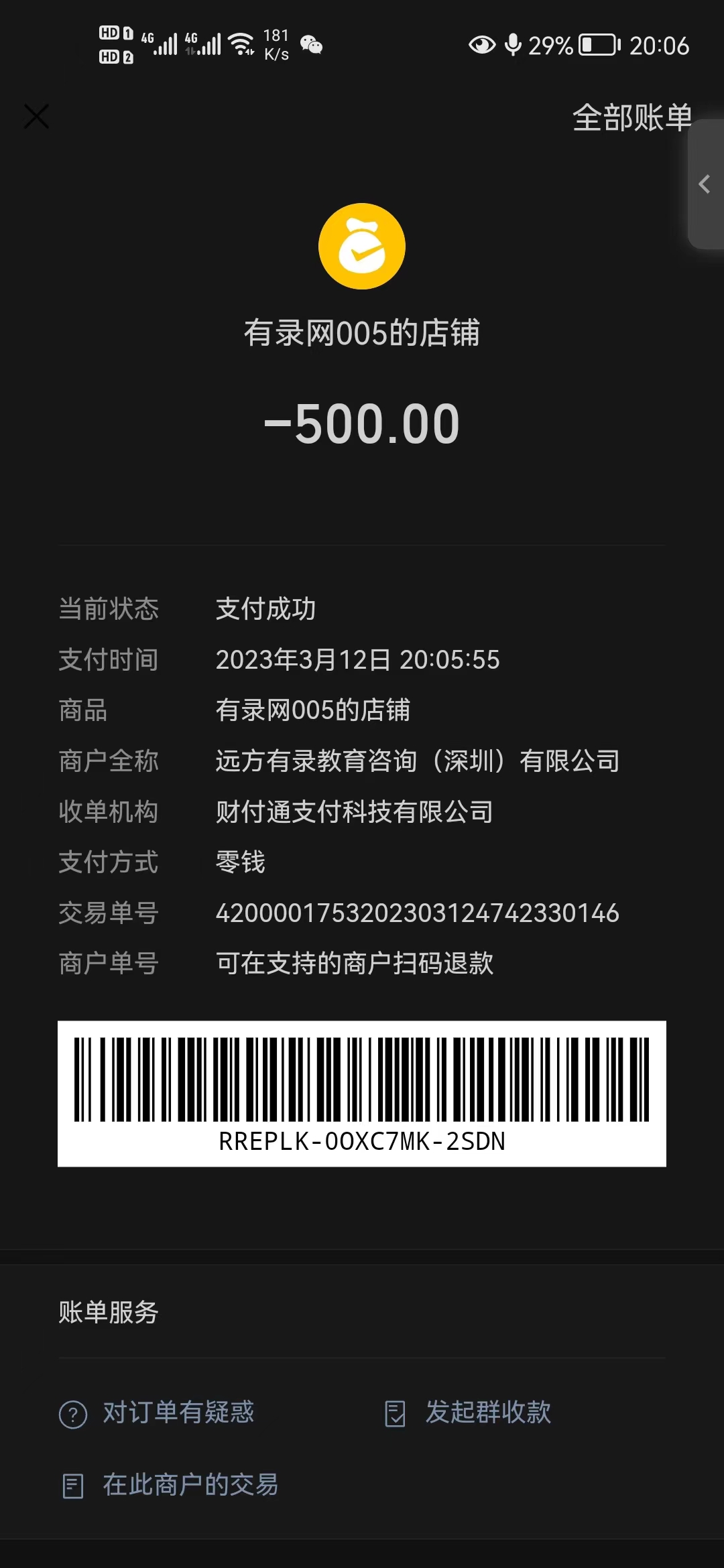The height and width of the screenshot is (1568, 724).
Task: Close the payment detail page
Action: coord(36,117)
